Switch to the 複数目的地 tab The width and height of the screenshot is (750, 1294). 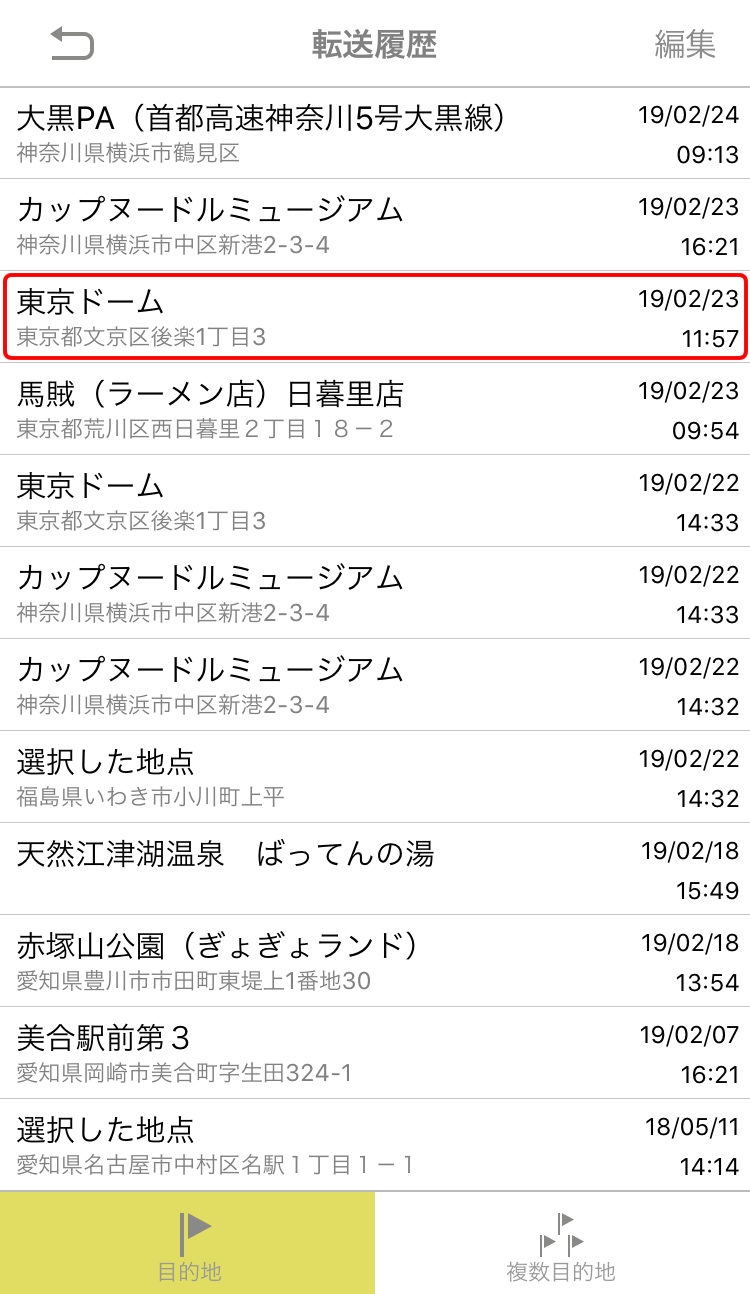pyautogui.click(x=562, y=1244)
